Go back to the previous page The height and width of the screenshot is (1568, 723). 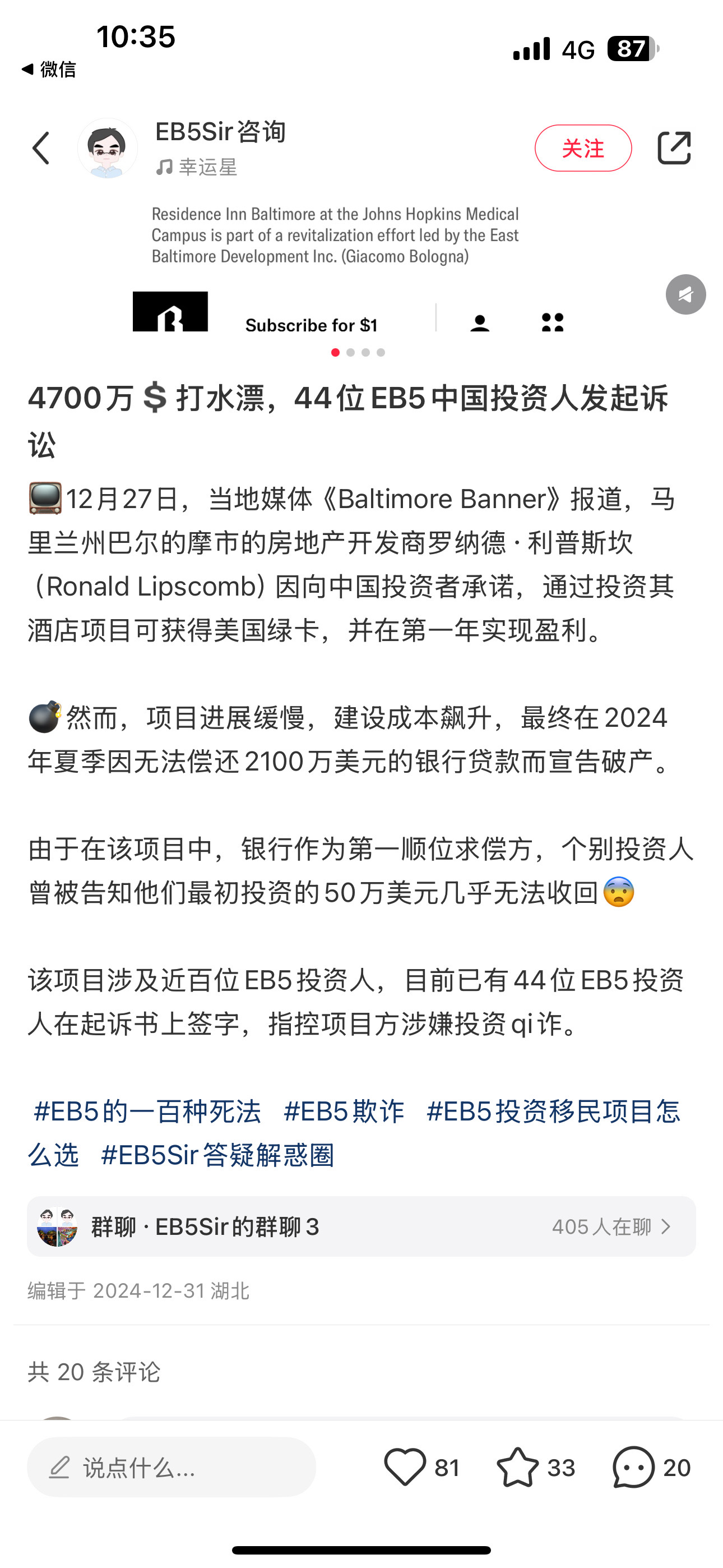tap(41, 148)
